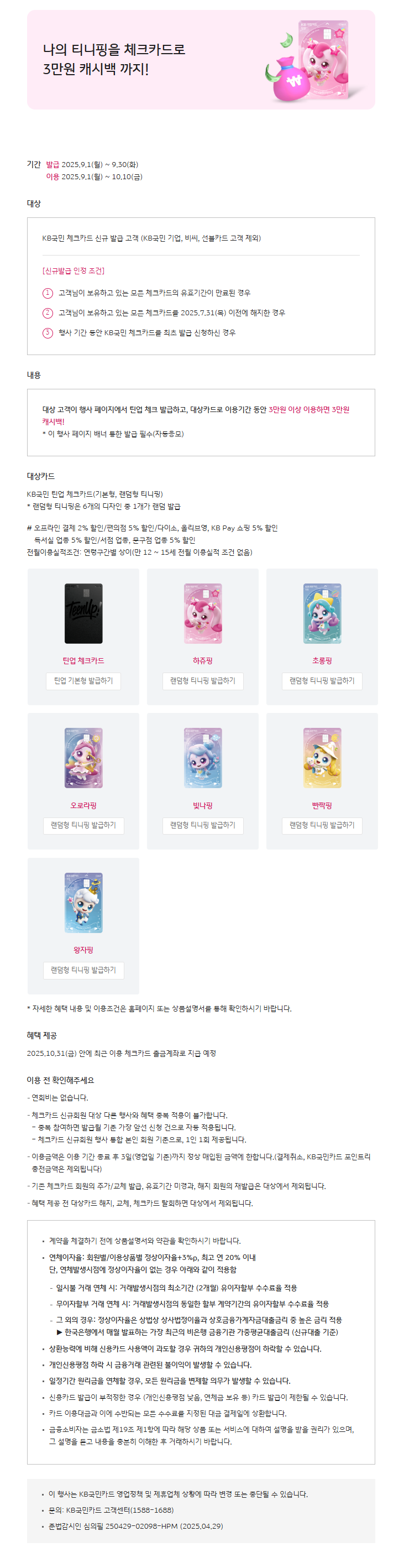Tap the issue button under 빛나핑
Viewport: 404px width, 1568px height.
tap(203, 825)
